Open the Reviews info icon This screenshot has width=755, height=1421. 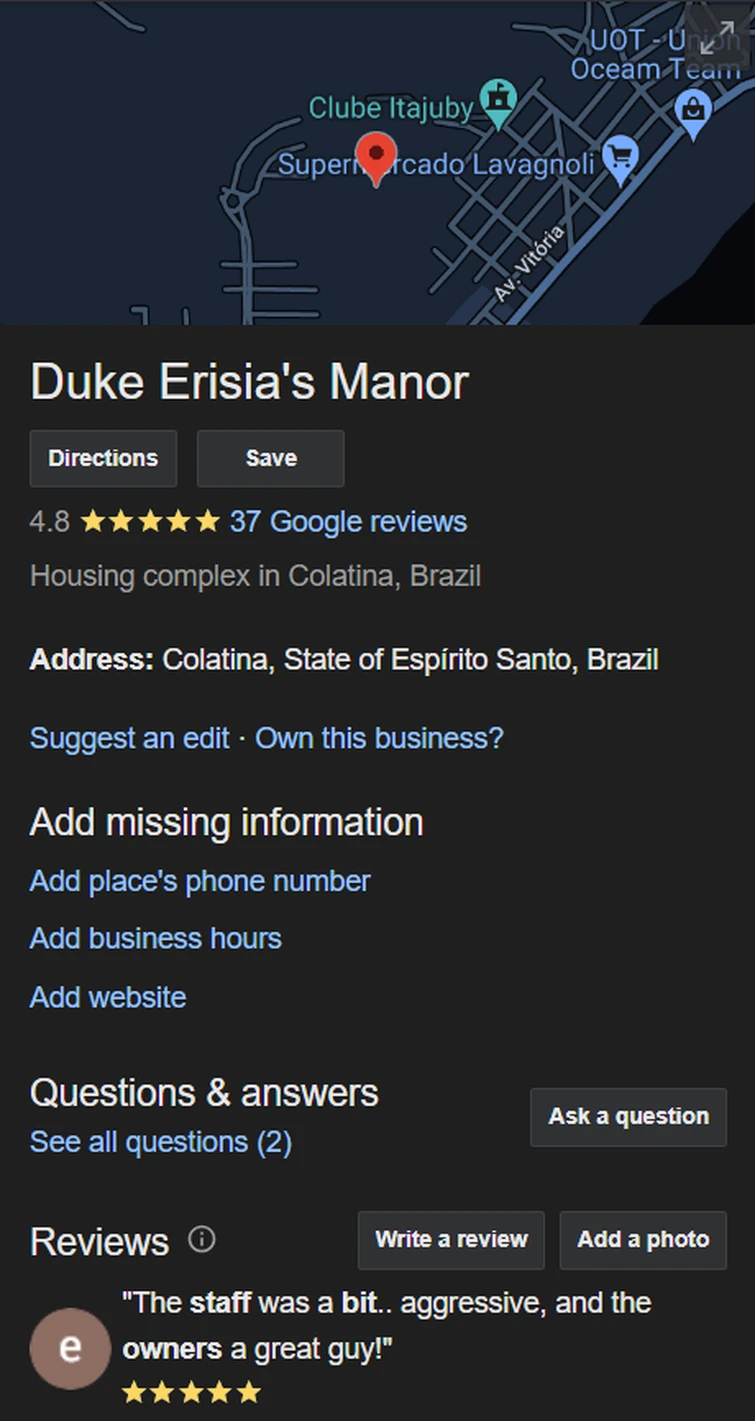click(x=202, y=1240)
